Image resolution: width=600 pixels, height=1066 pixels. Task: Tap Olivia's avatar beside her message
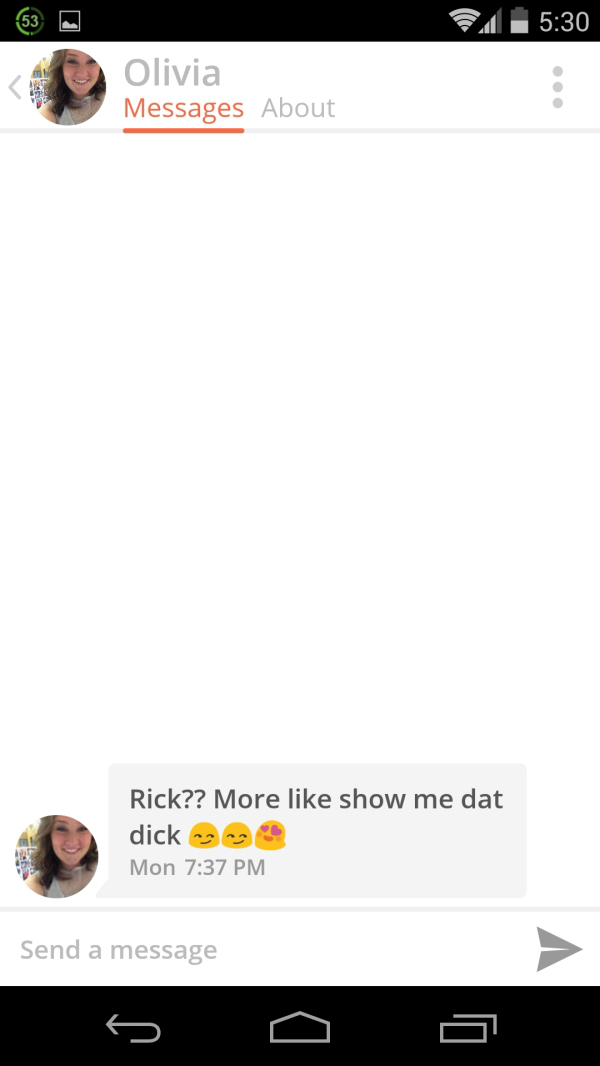click(57, 856)
